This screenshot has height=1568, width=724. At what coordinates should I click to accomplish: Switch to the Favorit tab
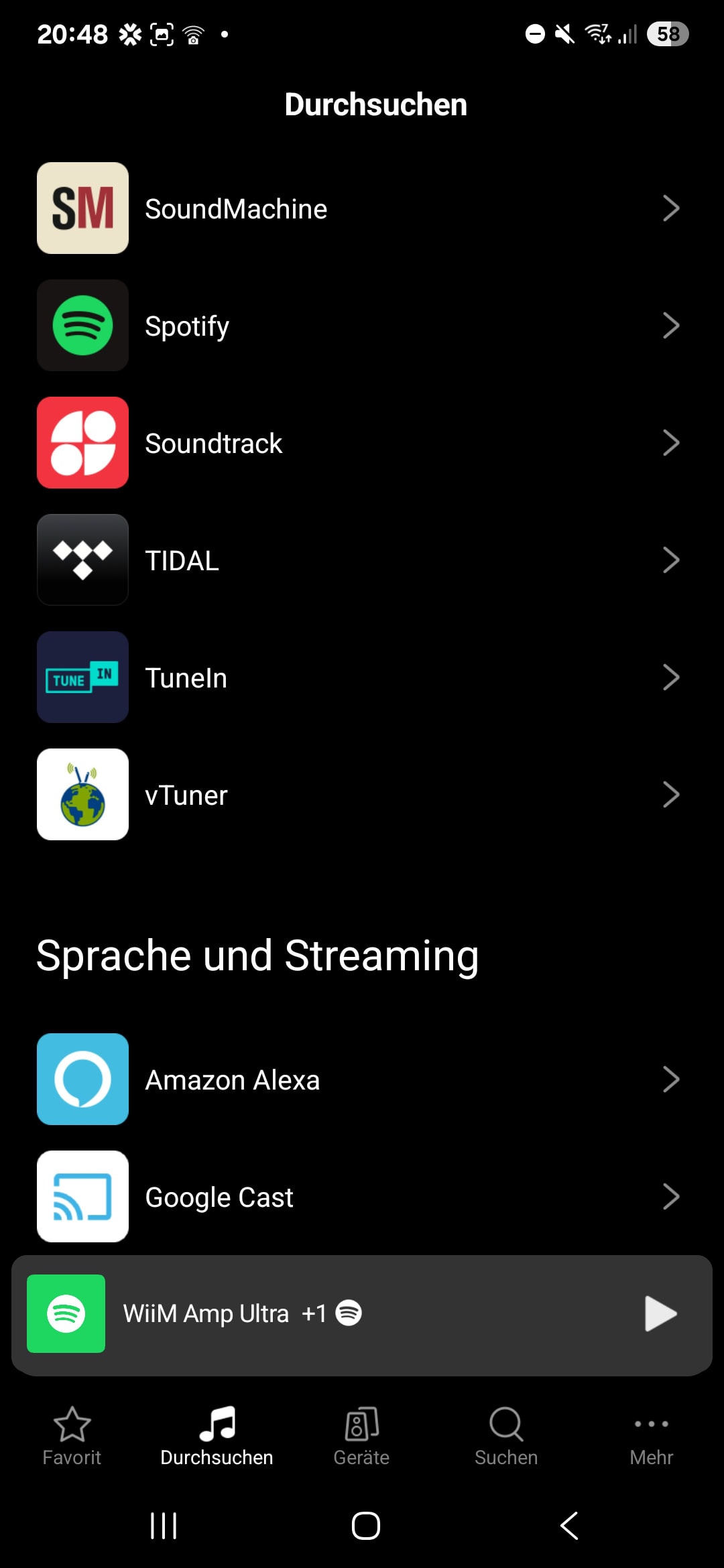[x=72, y=1436]
